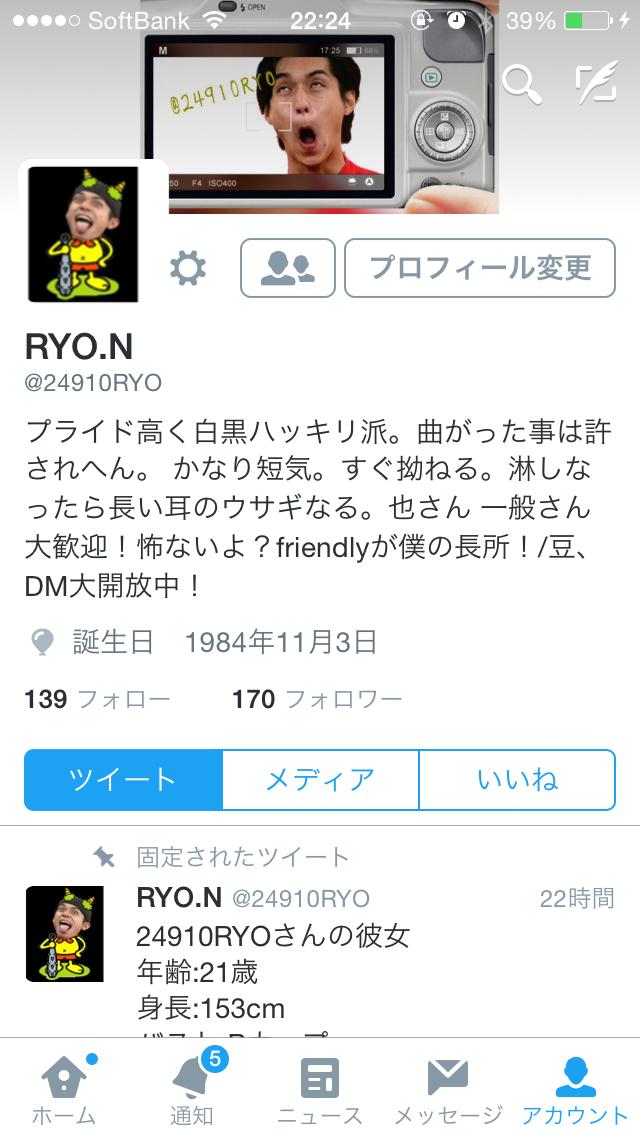Open the 通知 notifications tab
This screenshot has height=1136, width=640.
coord(191,1090)
